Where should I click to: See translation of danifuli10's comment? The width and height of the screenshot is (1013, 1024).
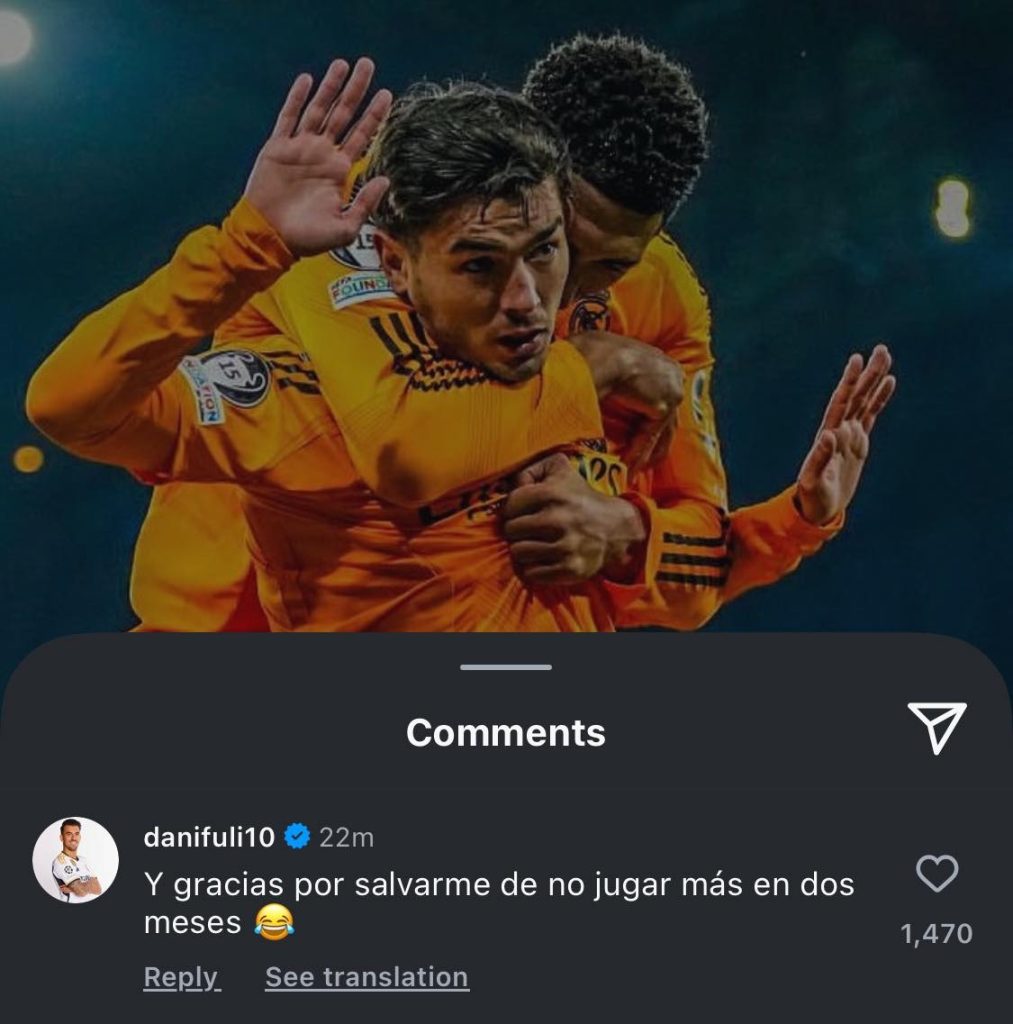point(366,977)
